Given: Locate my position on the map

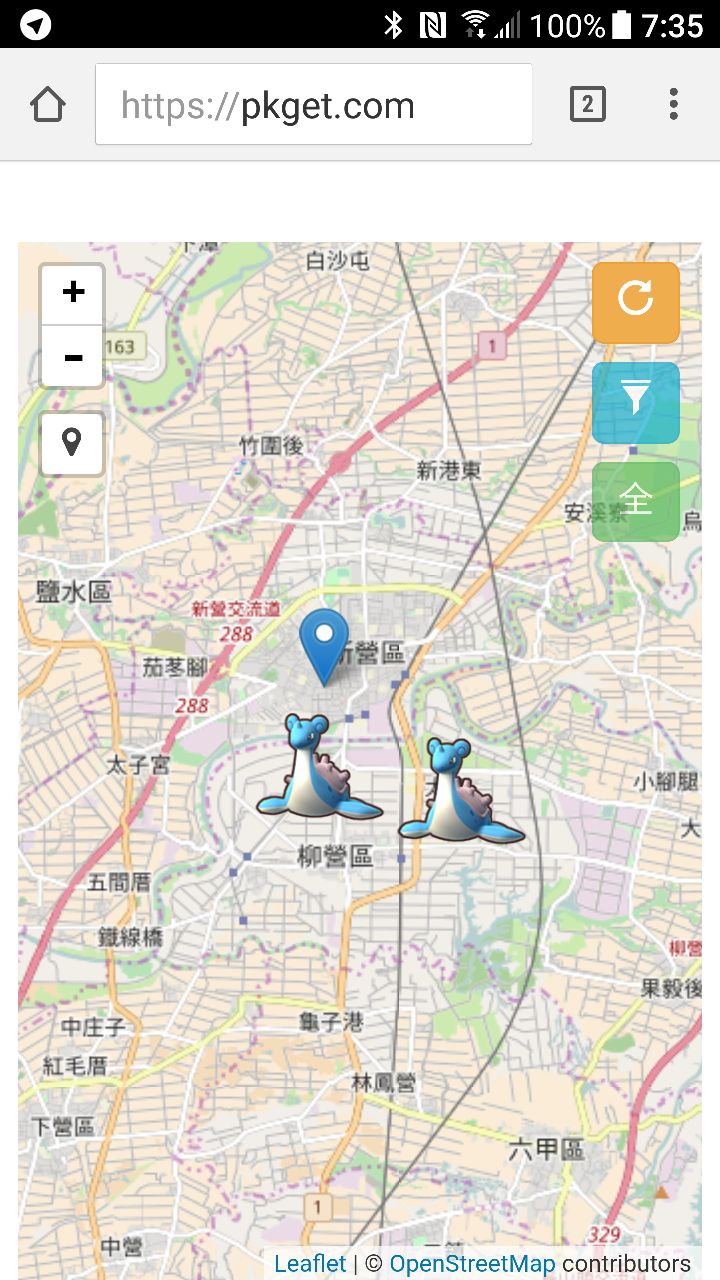Looking at the screenshot, I should click(72, 443).
